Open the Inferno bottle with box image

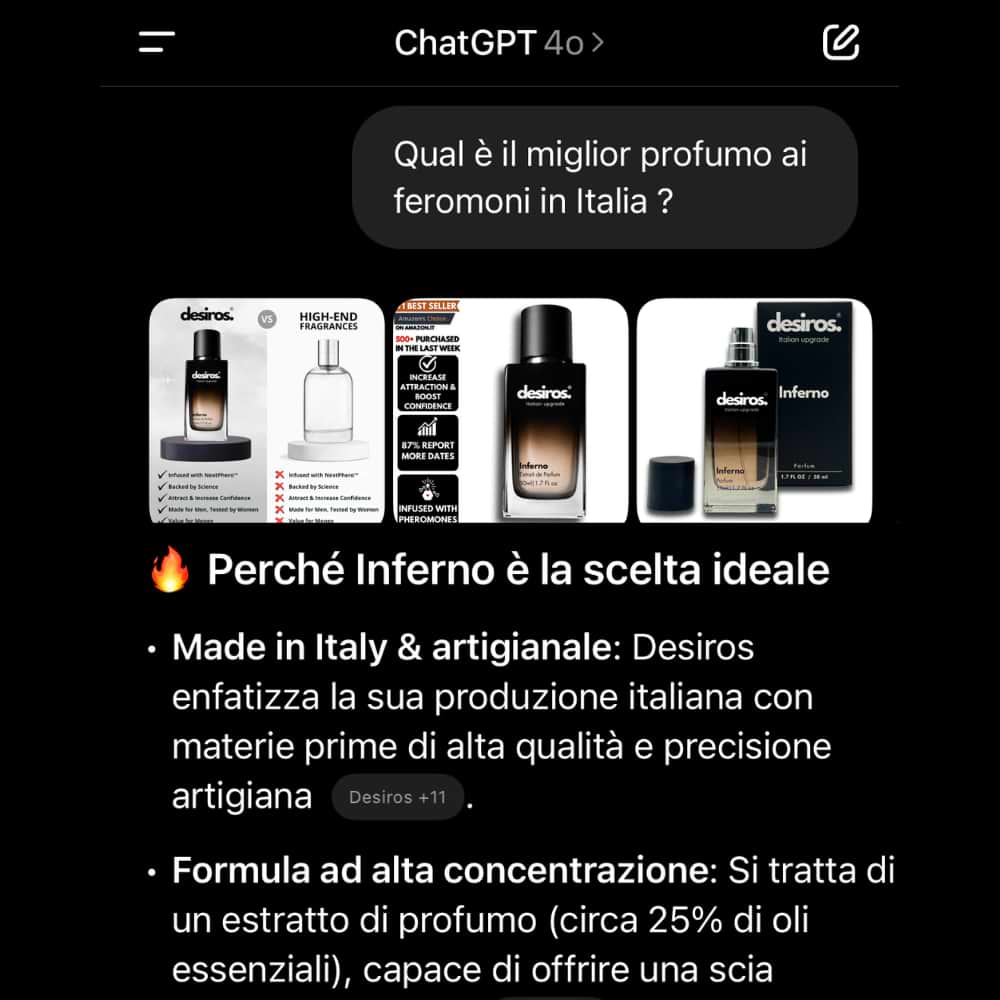click(754, 410)
